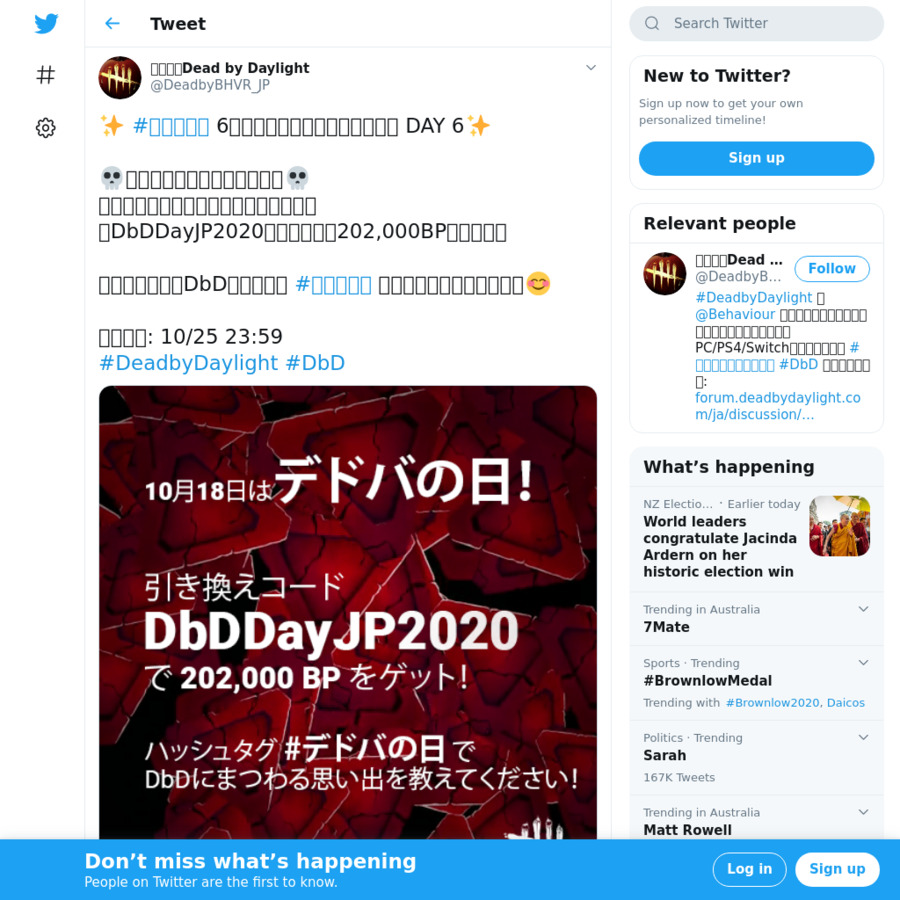Open the settings gear icon

(x=46, y=128)
